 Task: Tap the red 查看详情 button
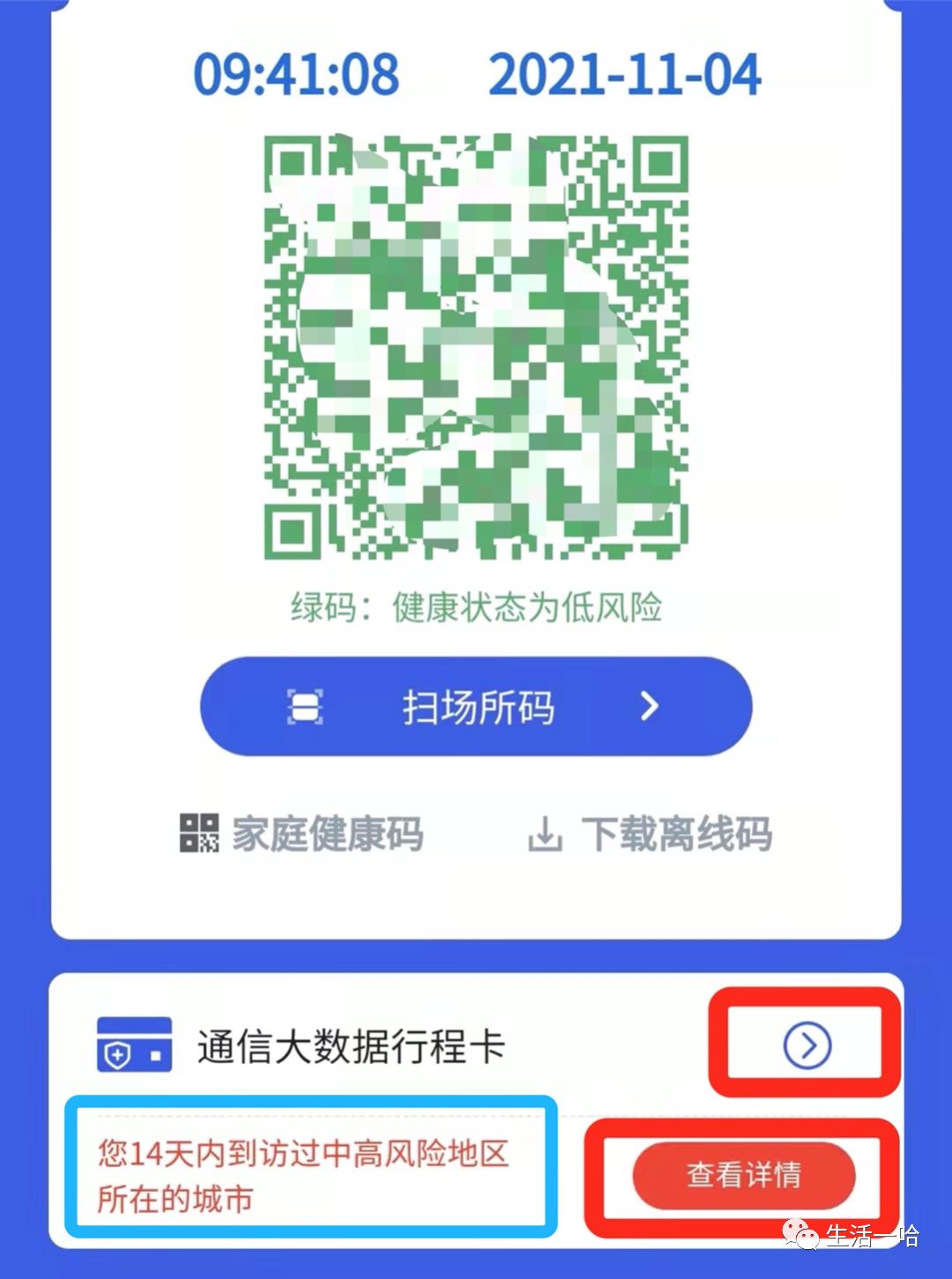click(x=743, y=1175)
